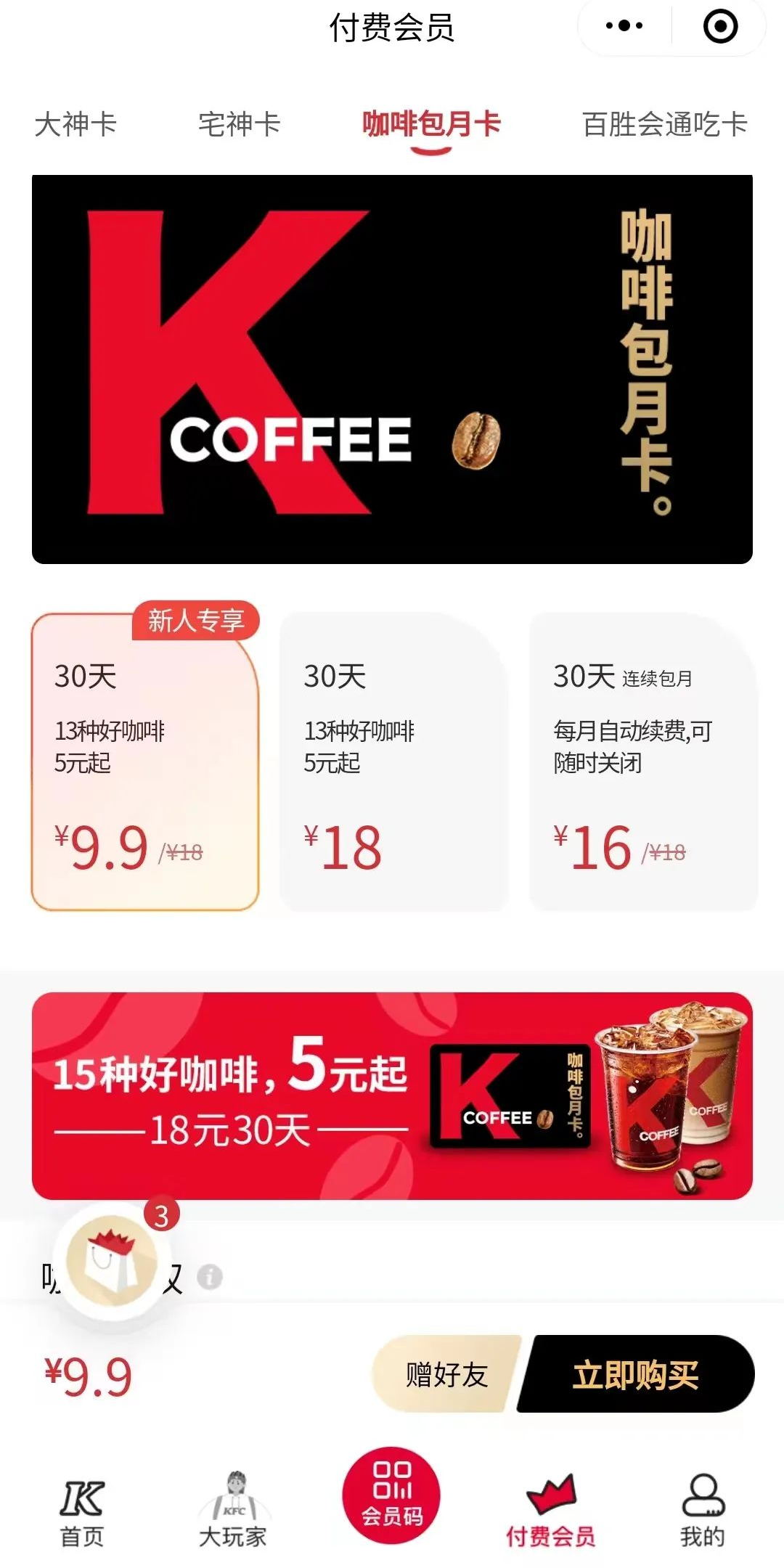
Task: Open the red 15种好咖啡 promo banner
Action: tap(392, 1096)
